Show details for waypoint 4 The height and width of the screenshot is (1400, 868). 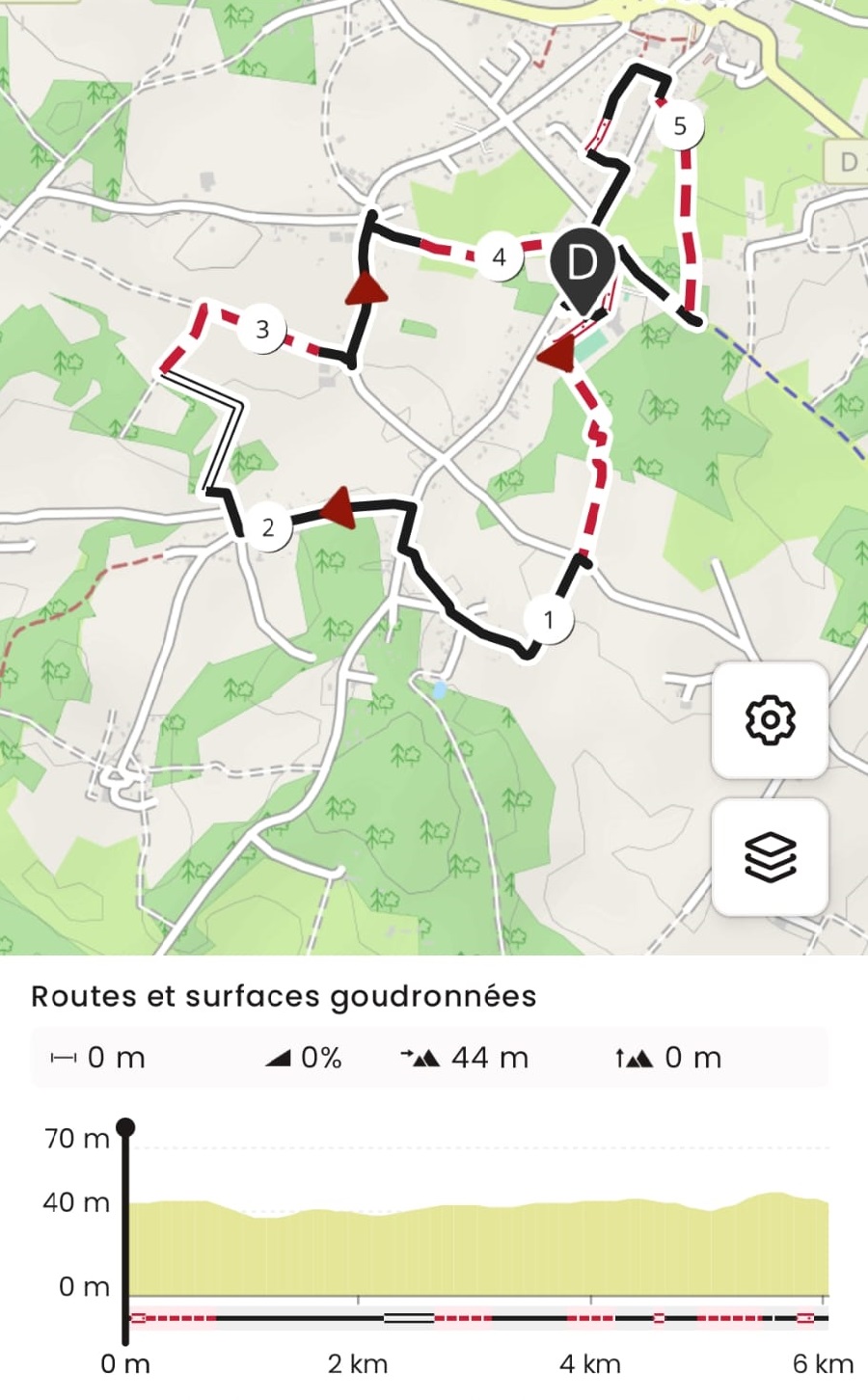499,256
